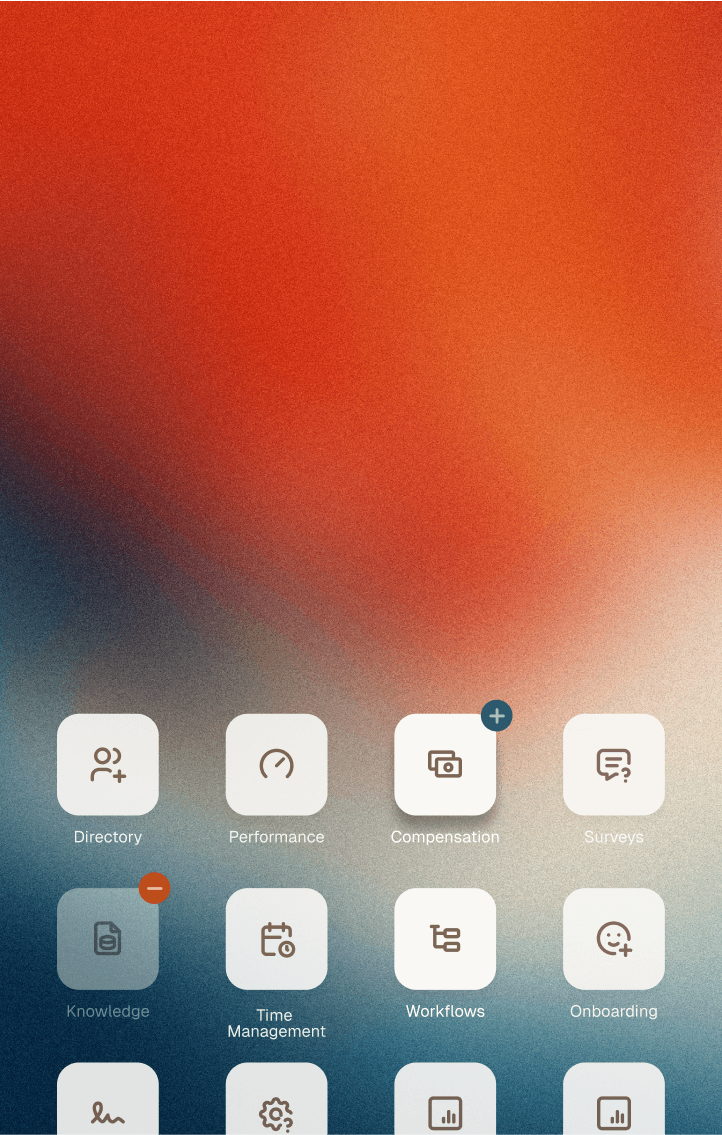
Task: Select the Knowledge app icon
Action: (108, 939)
